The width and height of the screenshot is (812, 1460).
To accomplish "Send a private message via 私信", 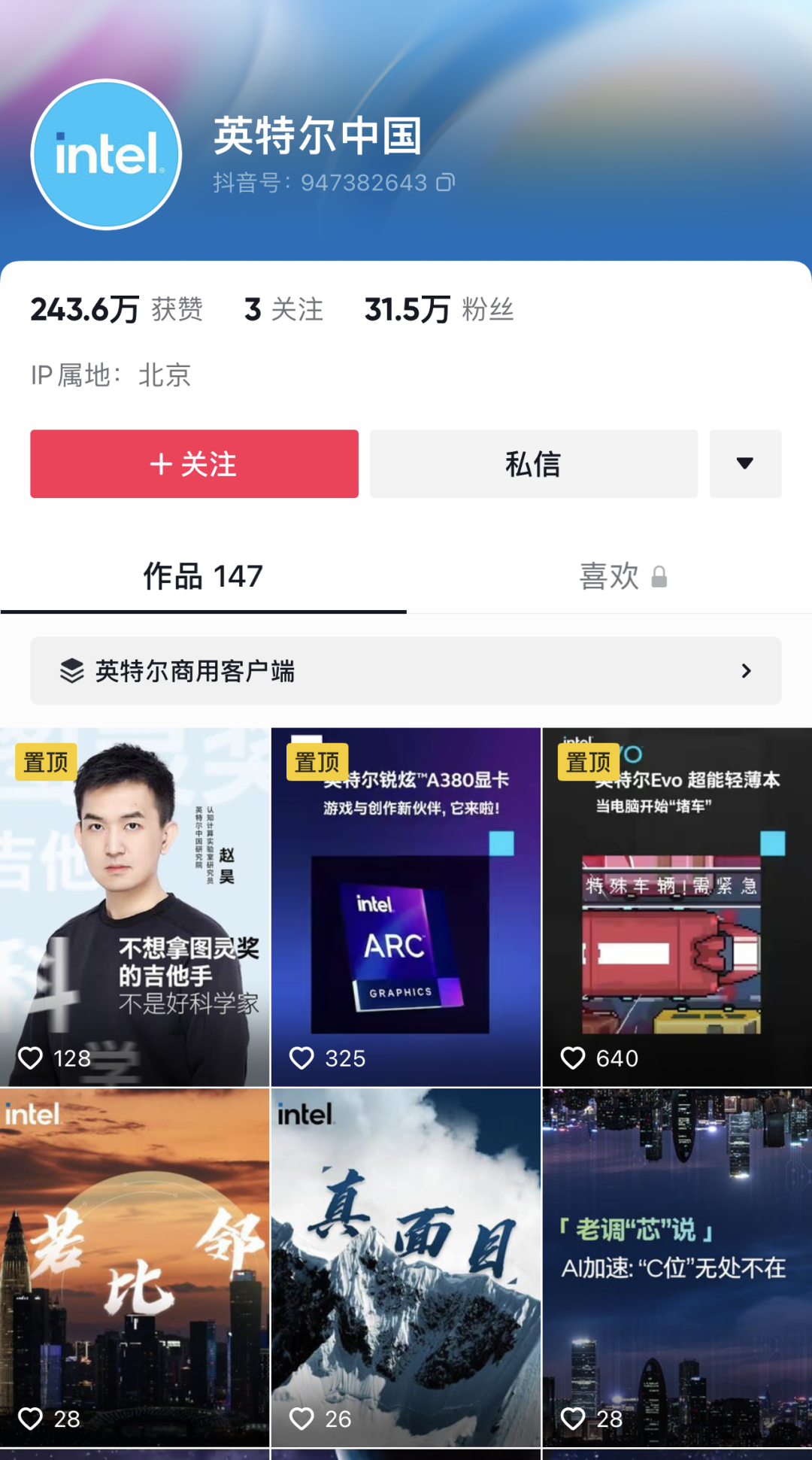I will point(533,464).
